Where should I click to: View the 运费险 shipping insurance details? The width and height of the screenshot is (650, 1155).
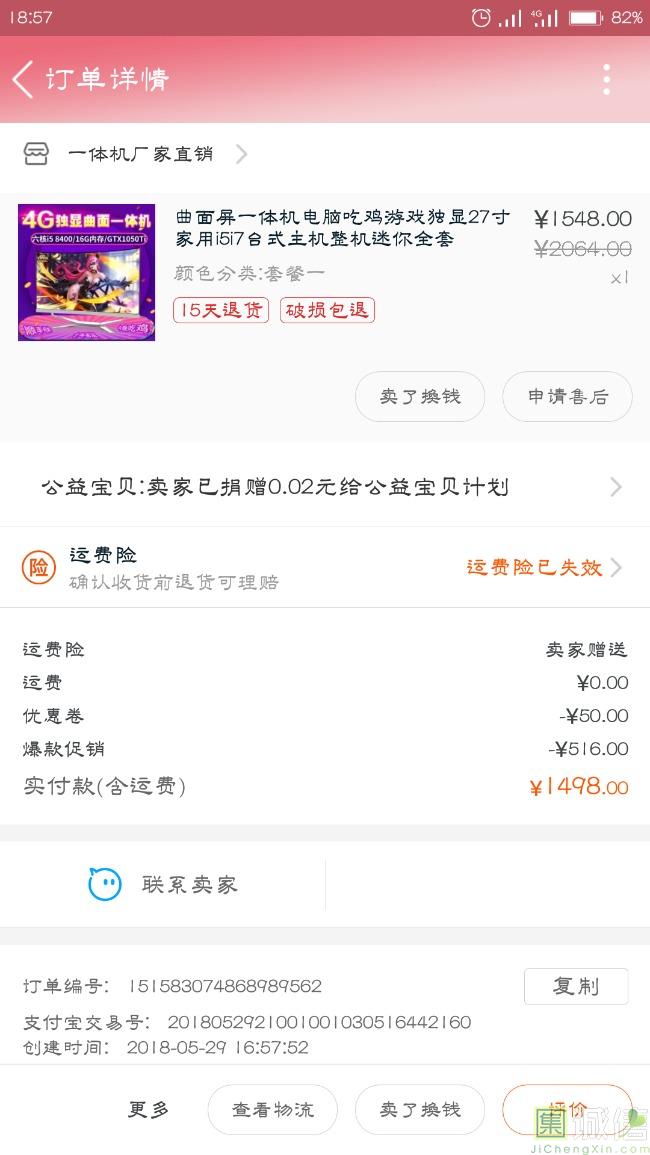click(x=325, y=567)
